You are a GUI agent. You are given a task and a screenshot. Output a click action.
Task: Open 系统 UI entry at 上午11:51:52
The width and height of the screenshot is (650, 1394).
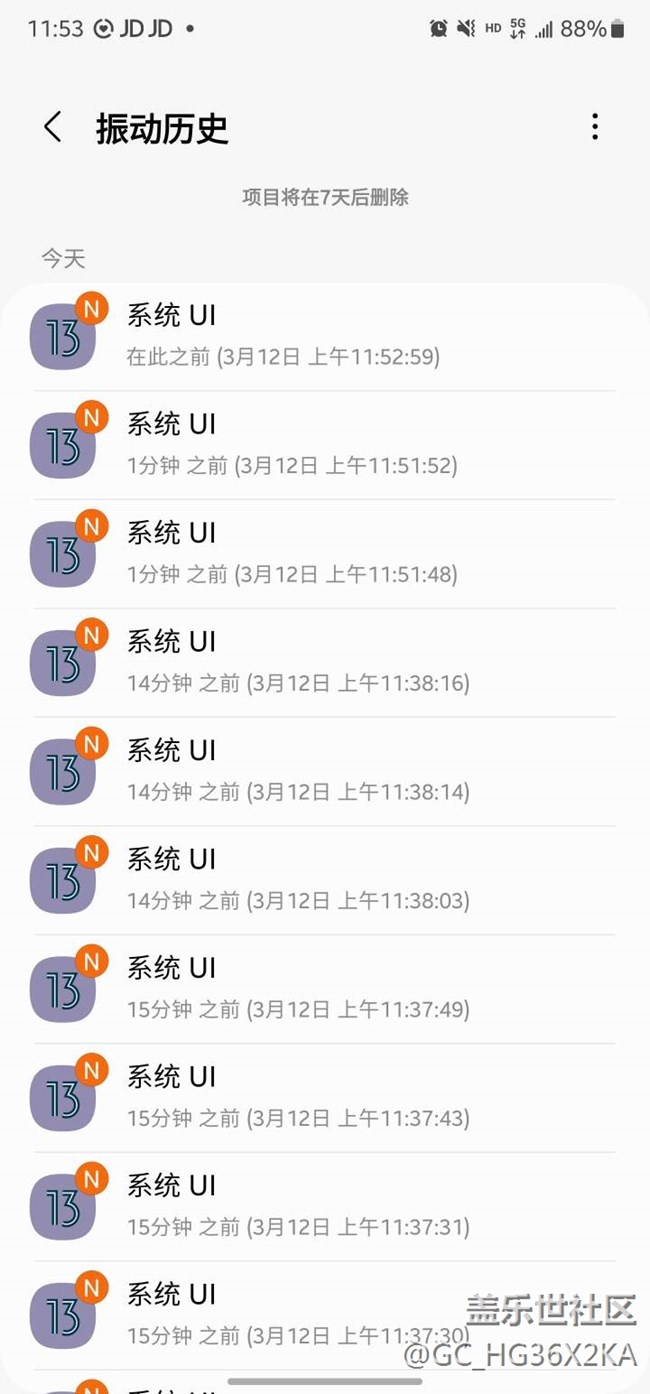pyautogui.click(x=325, y=445)
